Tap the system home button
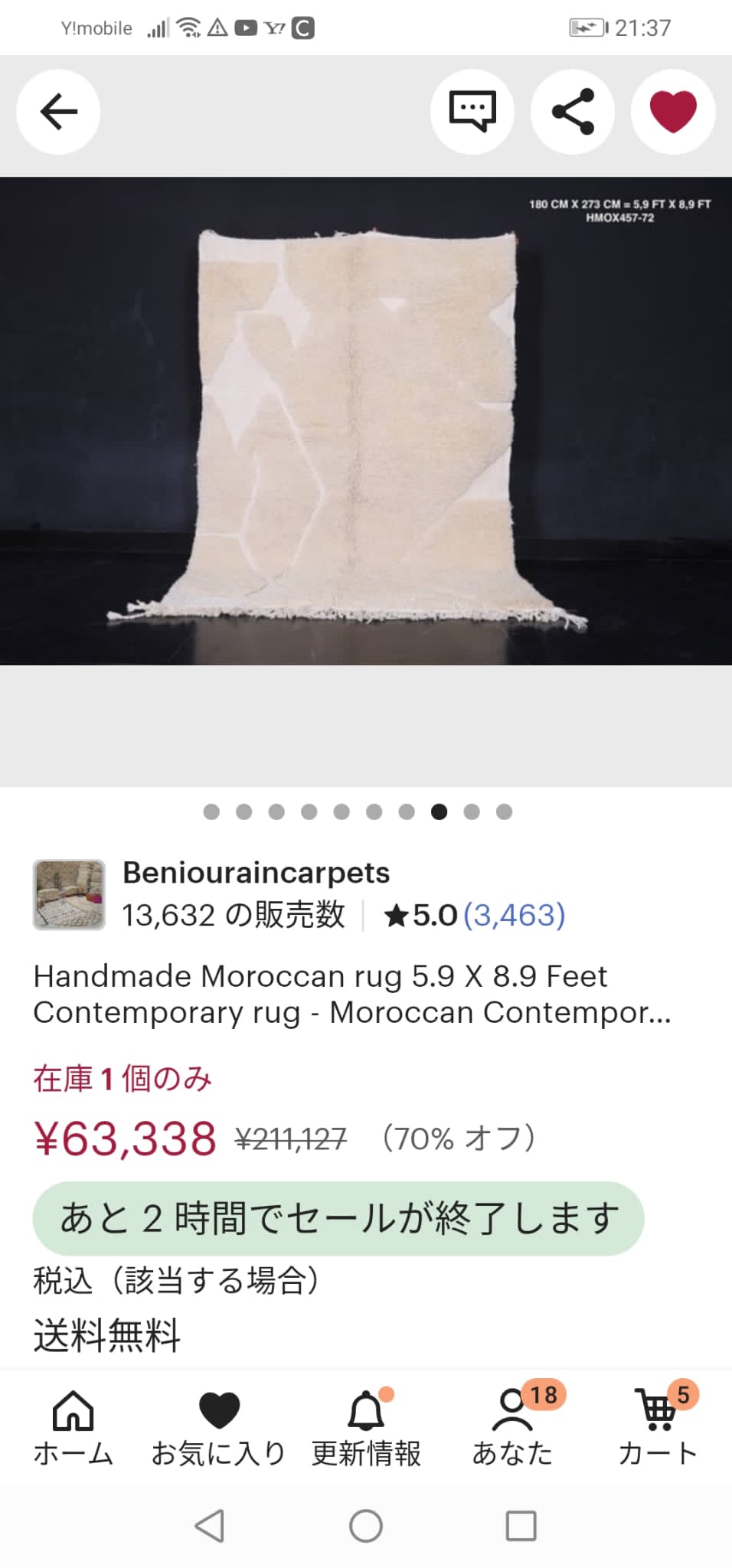 [366, 1526]
